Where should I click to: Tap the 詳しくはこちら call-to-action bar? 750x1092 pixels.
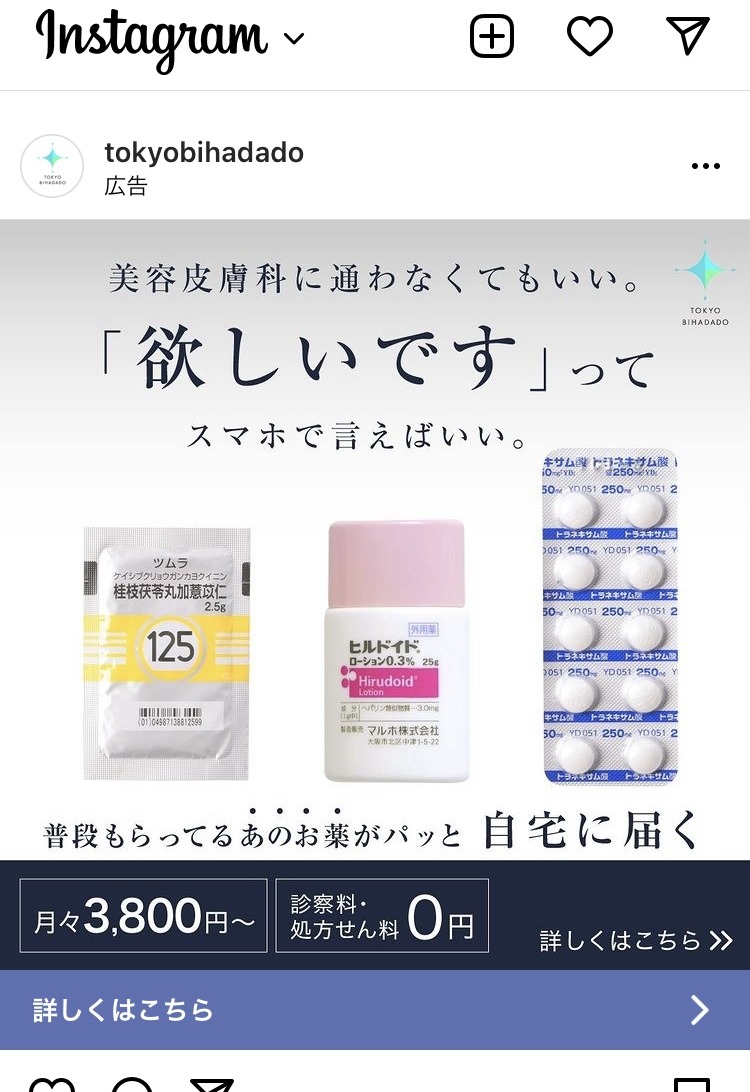[375, 1009]
